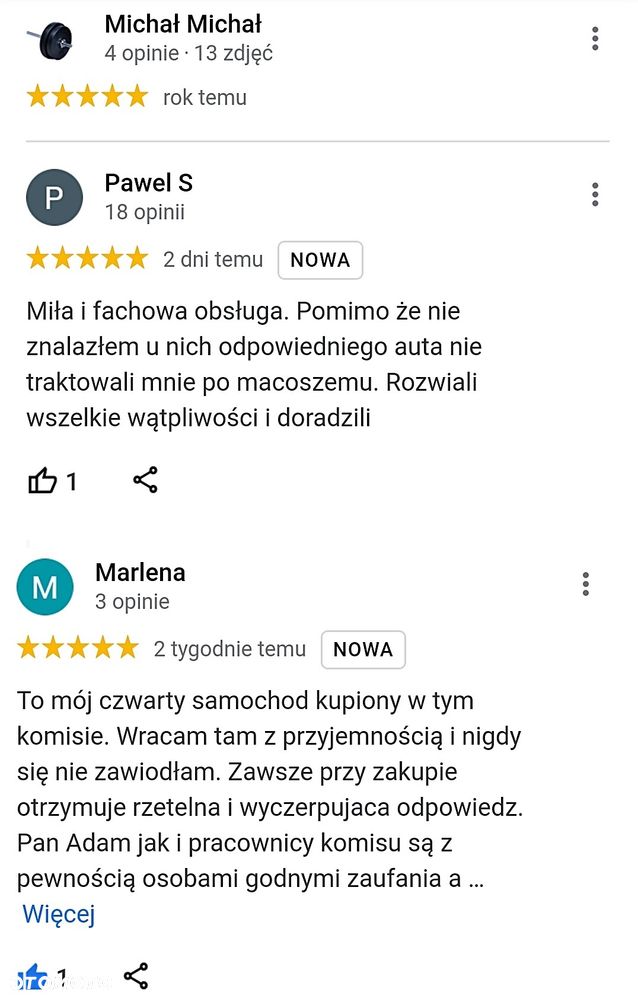Open Marlena's reviewer profile
Image resolution: width=638 pixels, height=999 pixels.
point(140,573)
